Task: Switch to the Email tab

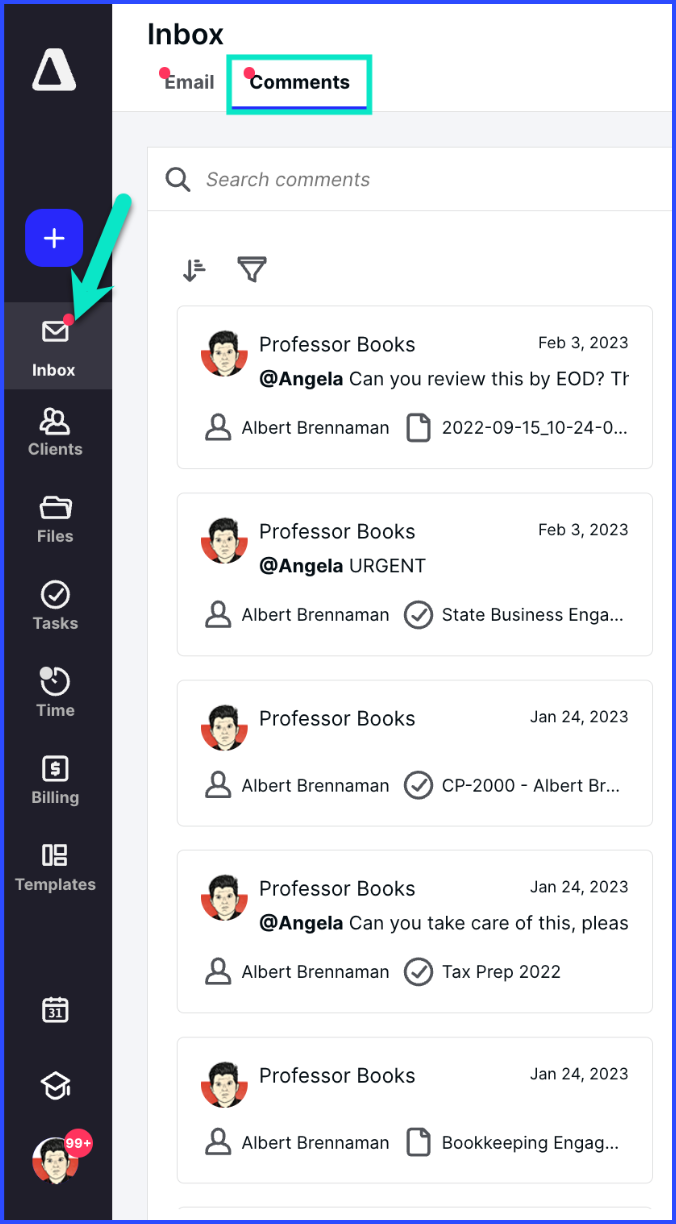Action: click(x=189, y=82)
